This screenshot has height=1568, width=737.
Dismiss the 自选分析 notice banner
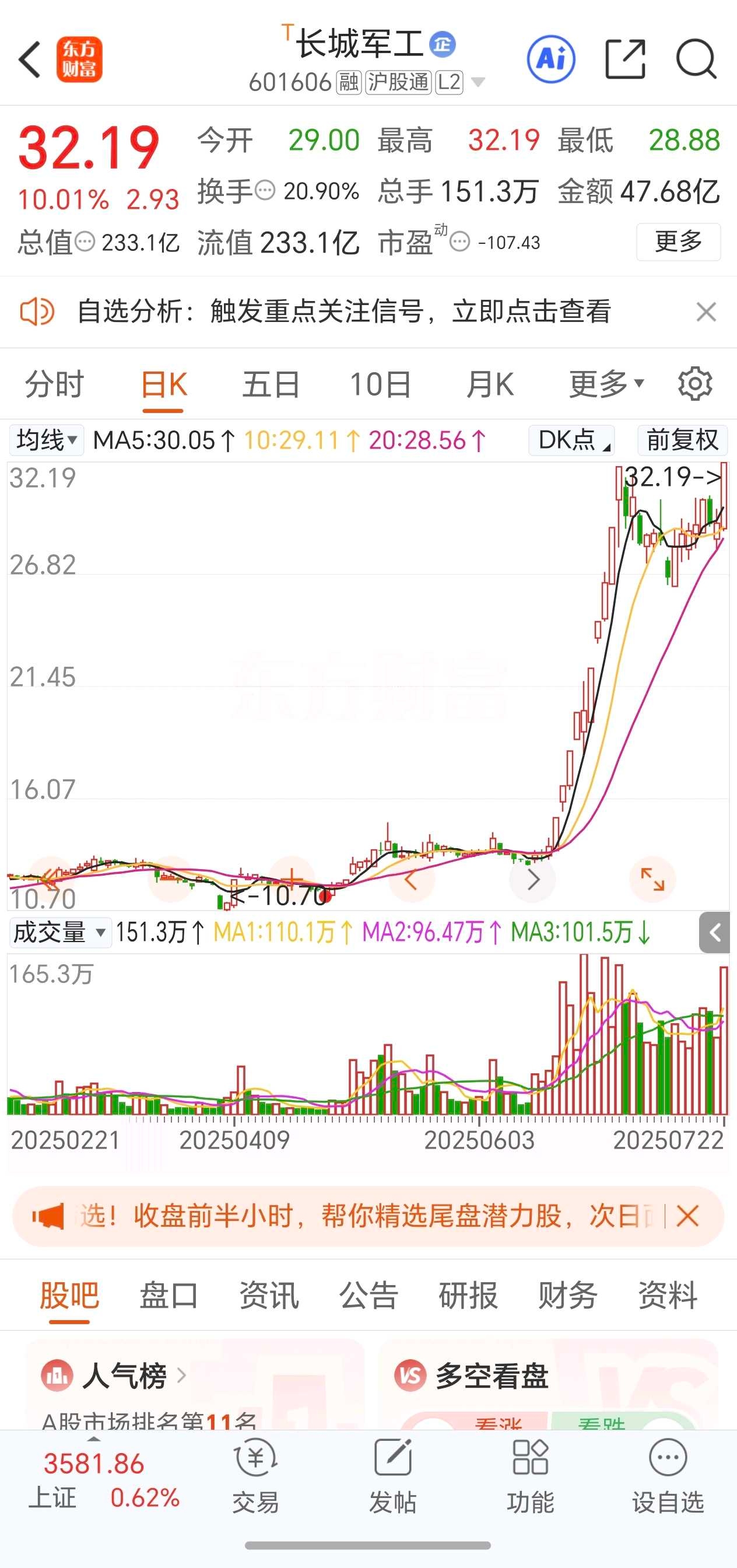[706, 311]
